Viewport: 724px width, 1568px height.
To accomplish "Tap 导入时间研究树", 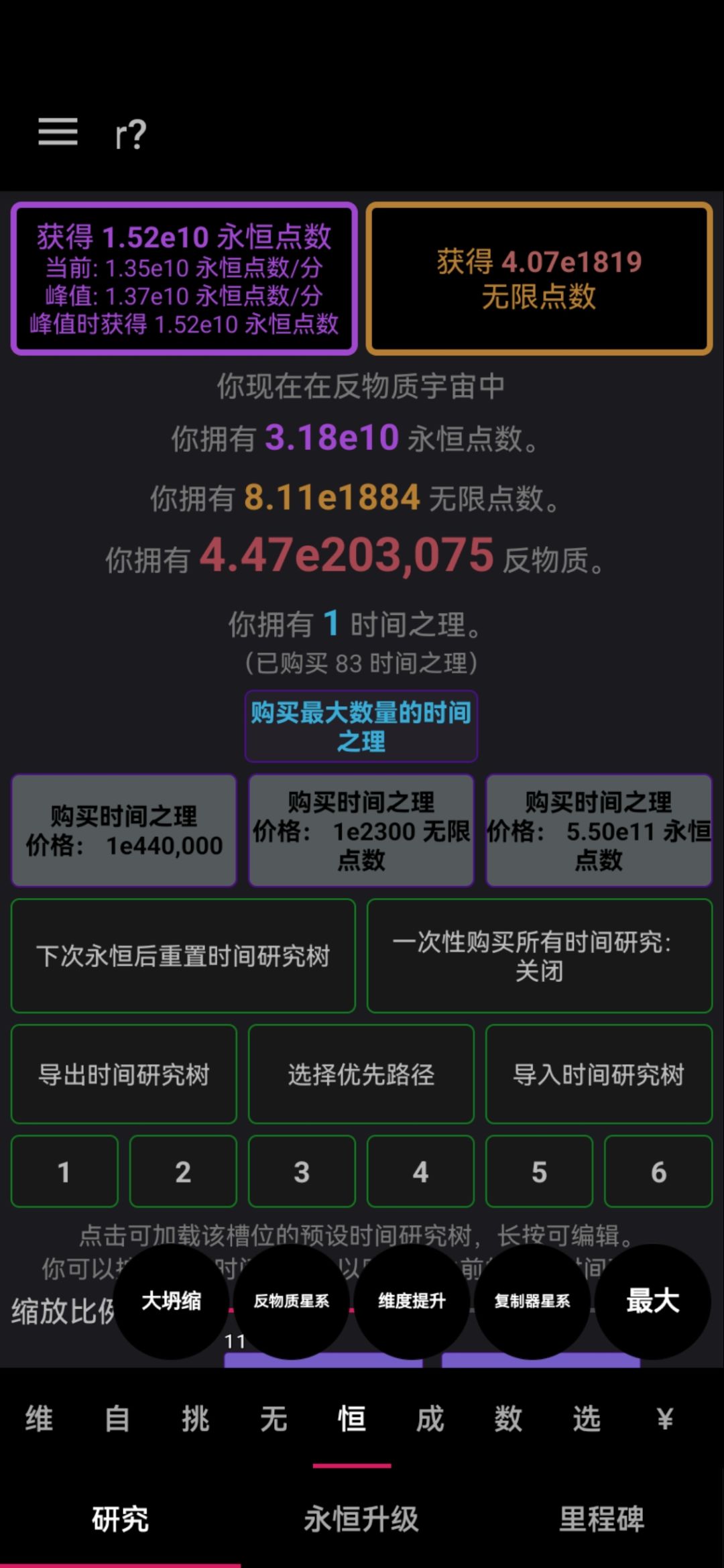I will pos(599,1074).
